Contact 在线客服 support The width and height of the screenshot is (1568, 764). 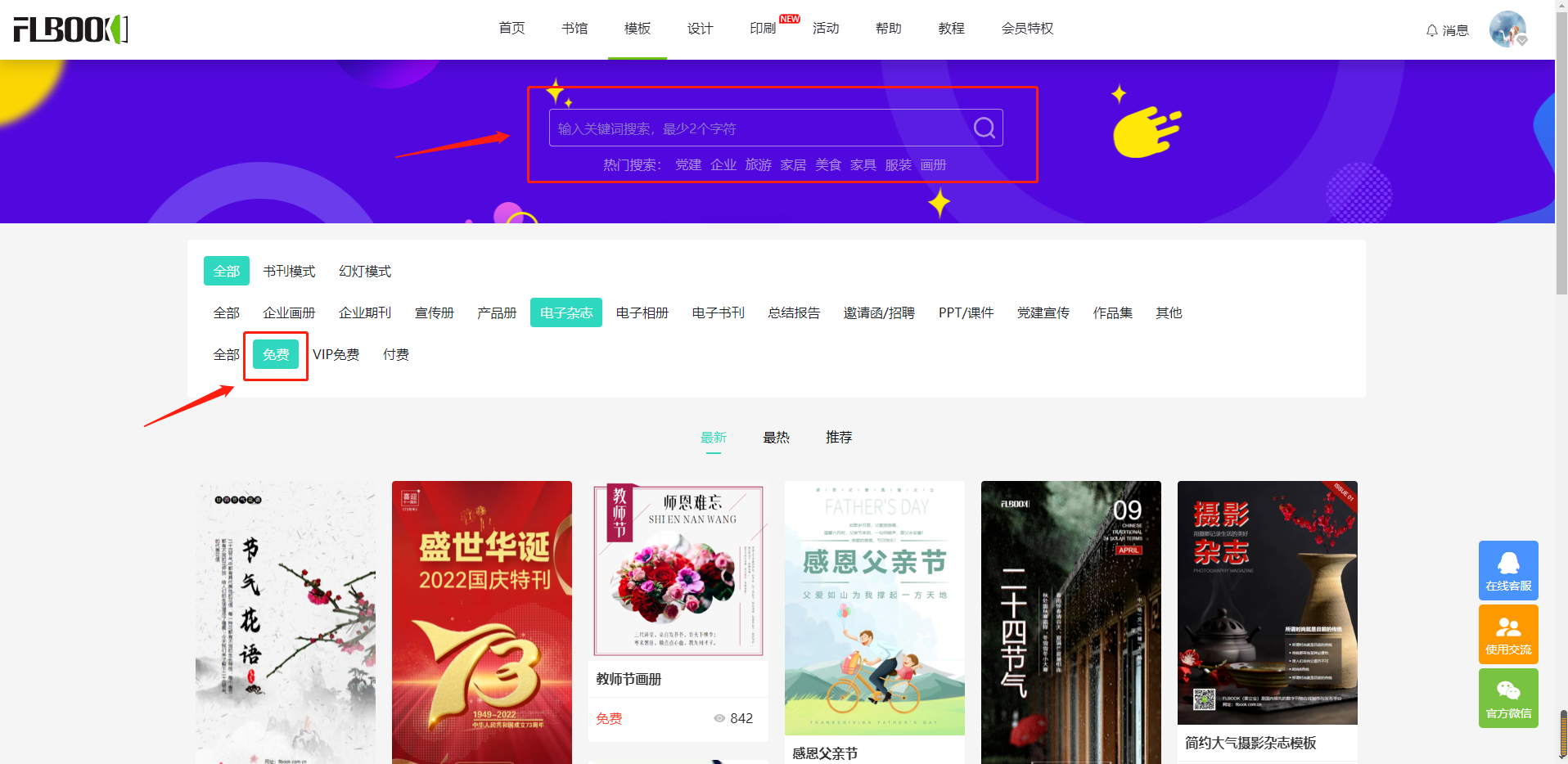click(x=1507, y=570)
